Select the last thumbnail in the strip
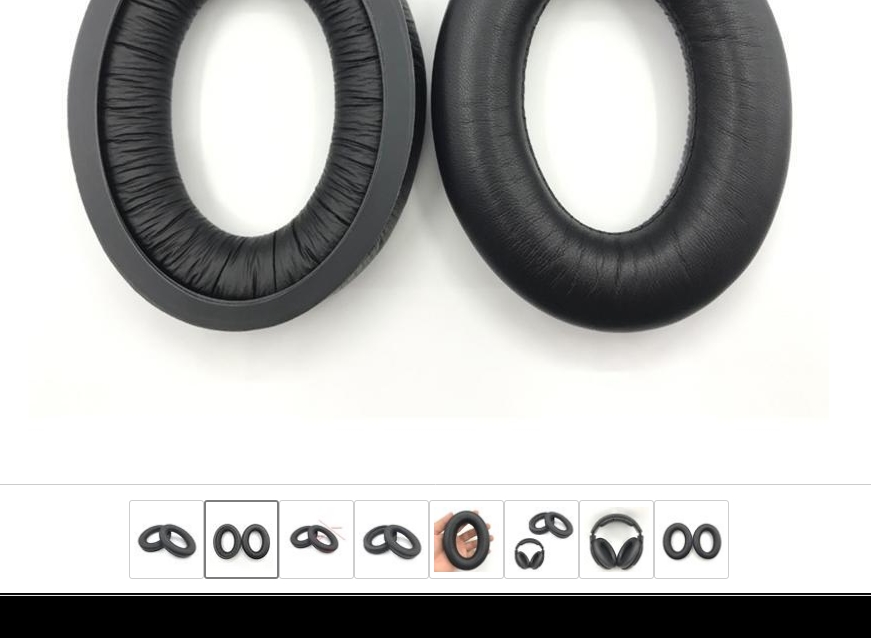Viewport: 871px width, 638px height. (691, 540)
